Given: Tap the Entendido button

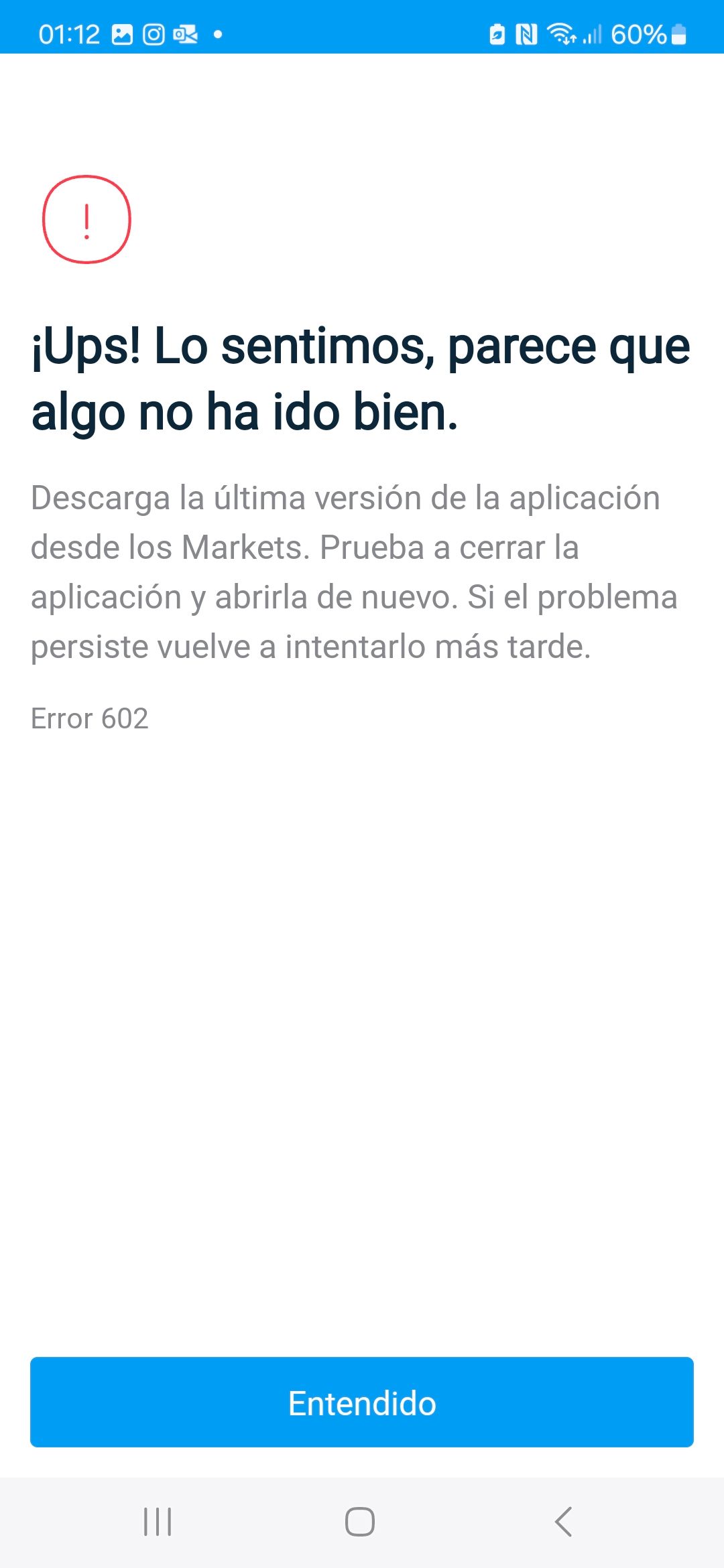Looking at the screenshot, I should (x=362, y=1402).
